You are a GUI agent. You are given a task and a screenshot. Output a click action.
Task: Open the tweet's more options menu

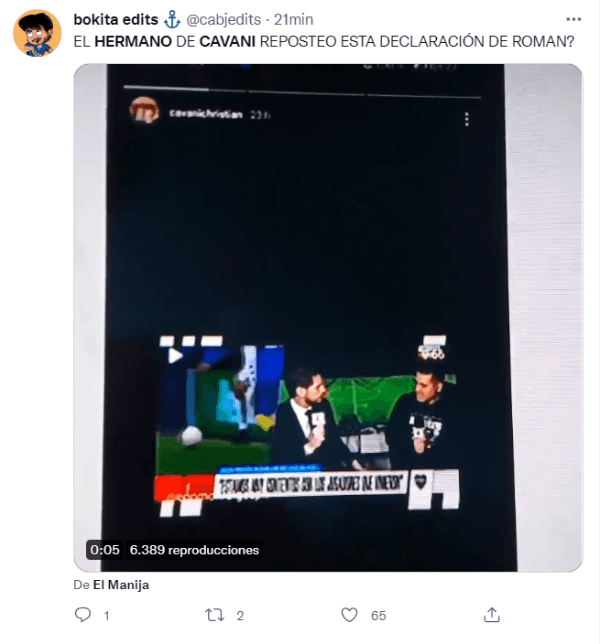click(571, 19)
